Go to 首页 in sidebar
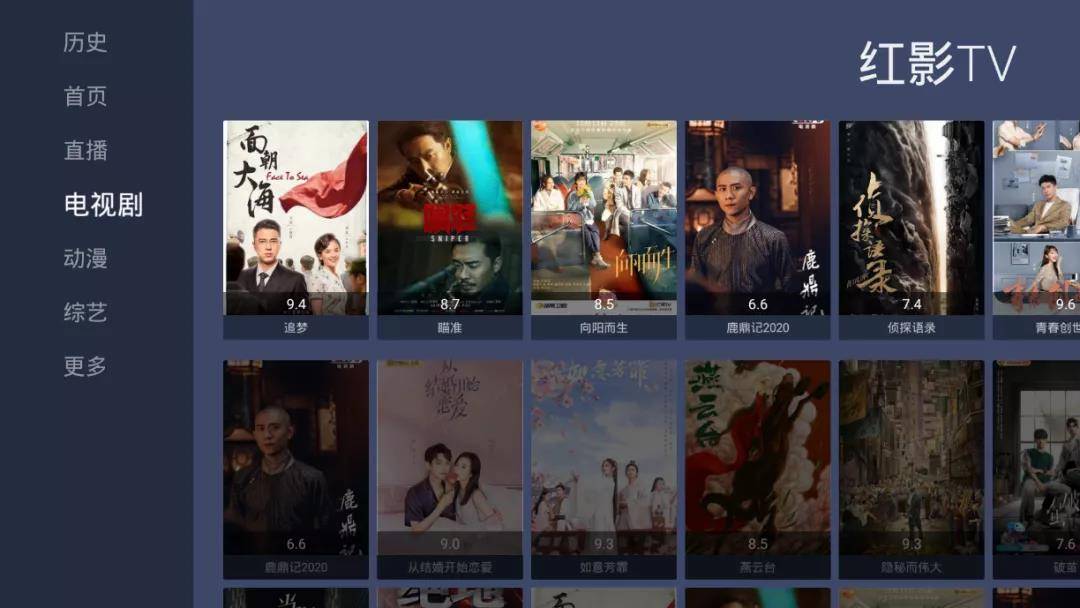Screen dimensions: 1080x608 pos(85,96)
